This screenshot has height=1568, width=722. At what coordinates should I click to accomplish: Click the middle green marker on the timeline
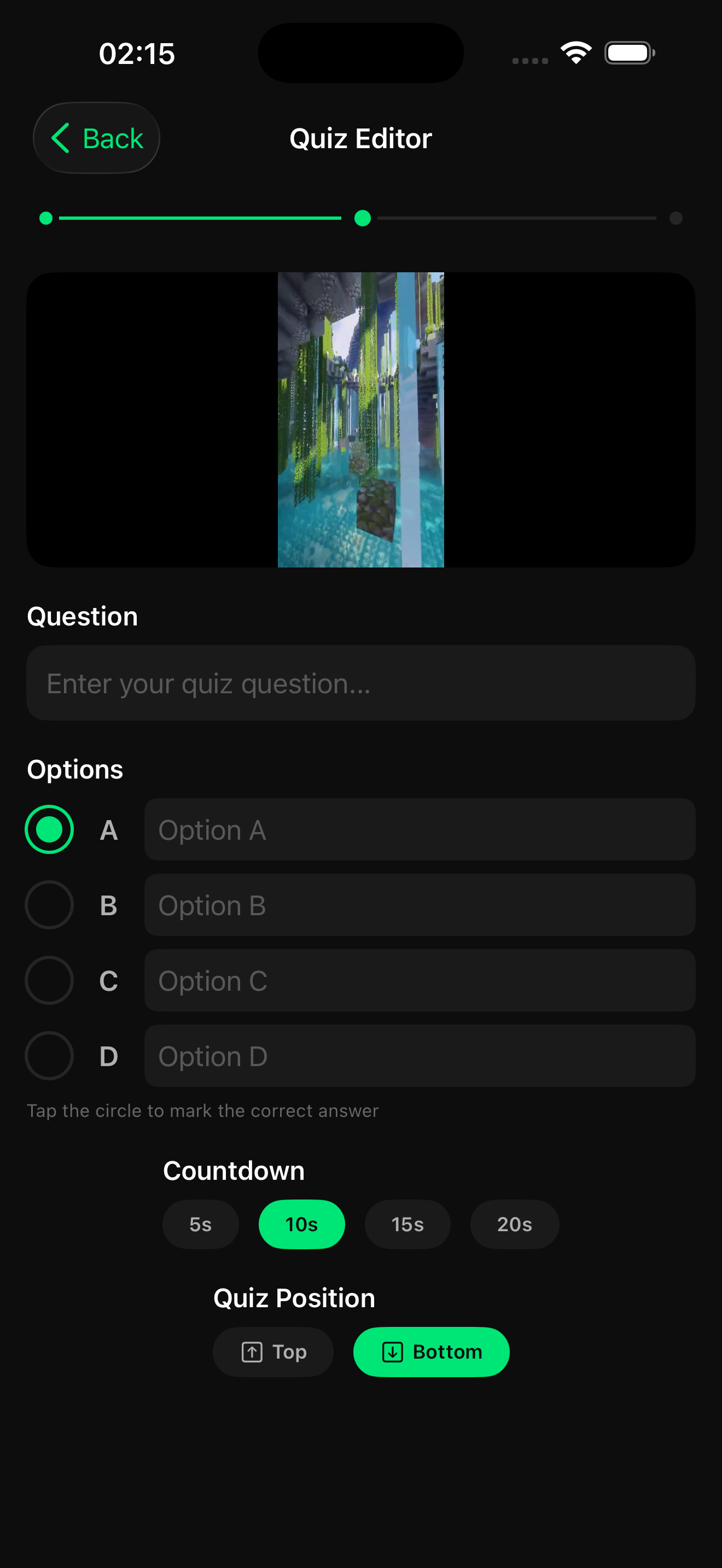362,218
